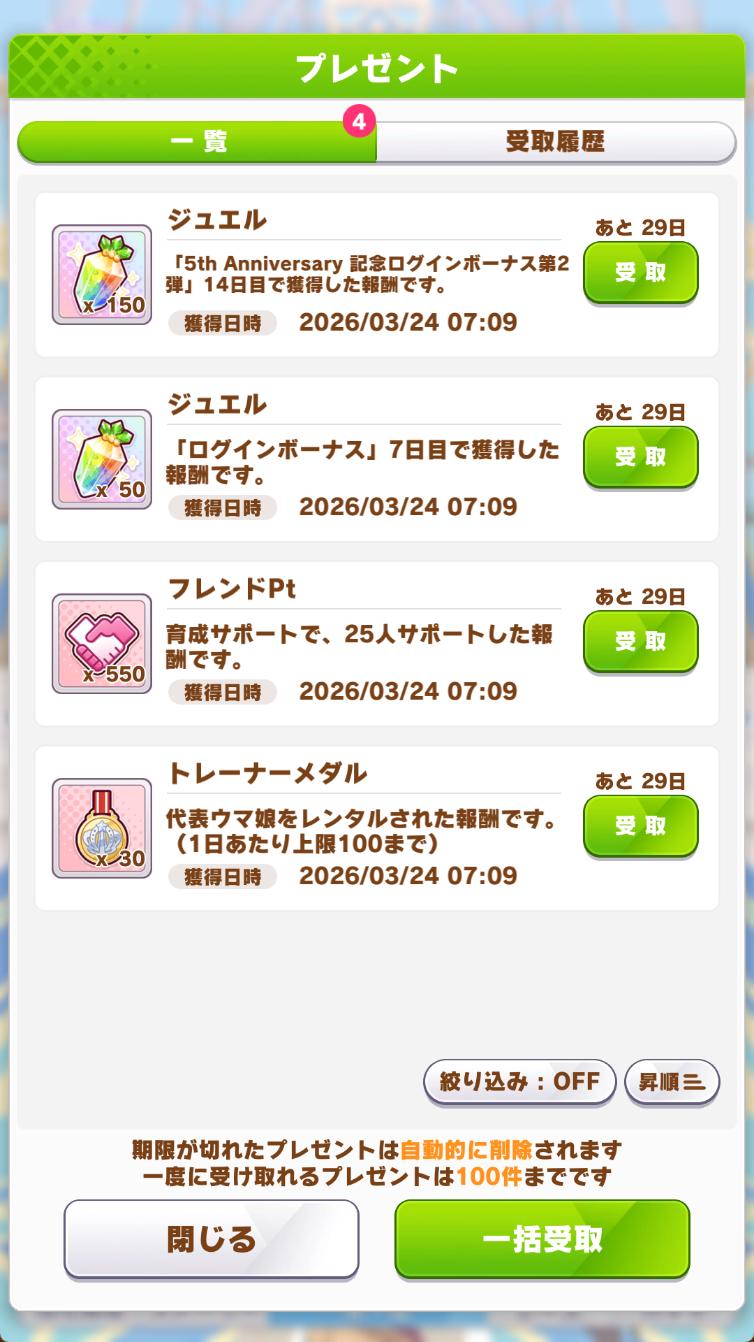Tap 閉じる to close presents
754x1342 pixels.
coord(211,1239)
